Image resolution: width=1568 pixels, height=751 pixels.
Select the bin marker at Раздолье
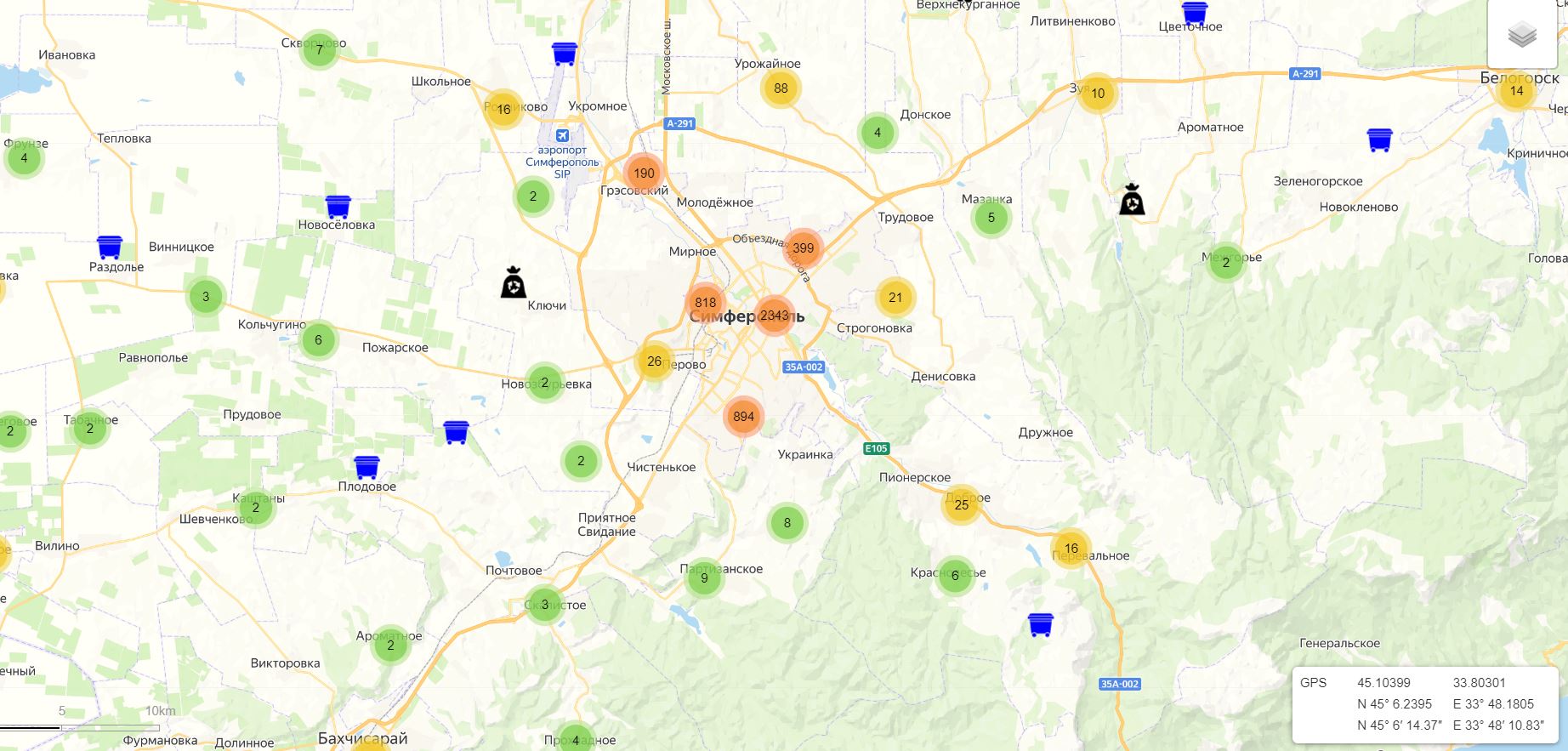[x=110, y=247]
